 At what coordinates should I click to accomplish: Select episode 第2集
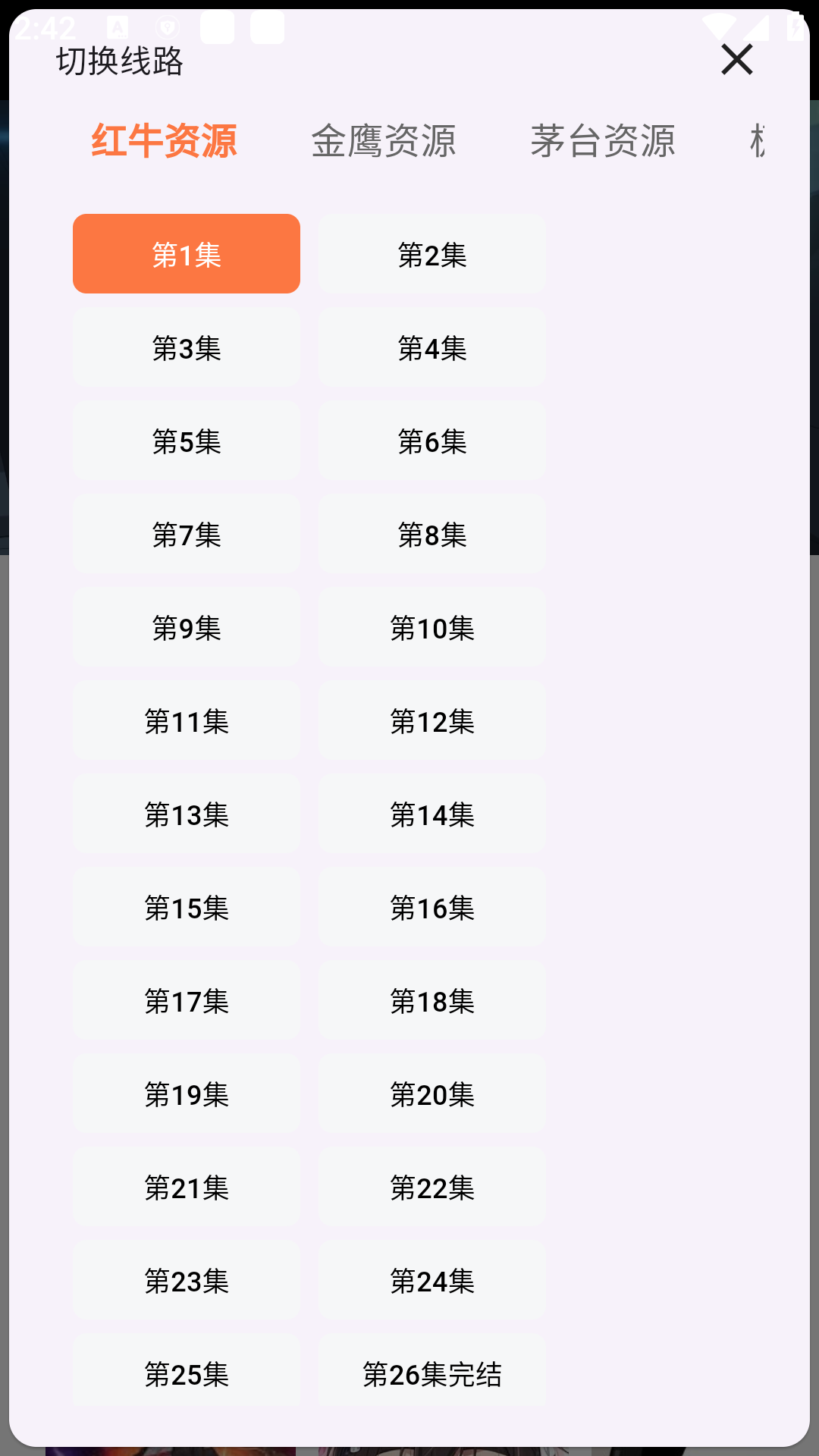tap(431, 253)
